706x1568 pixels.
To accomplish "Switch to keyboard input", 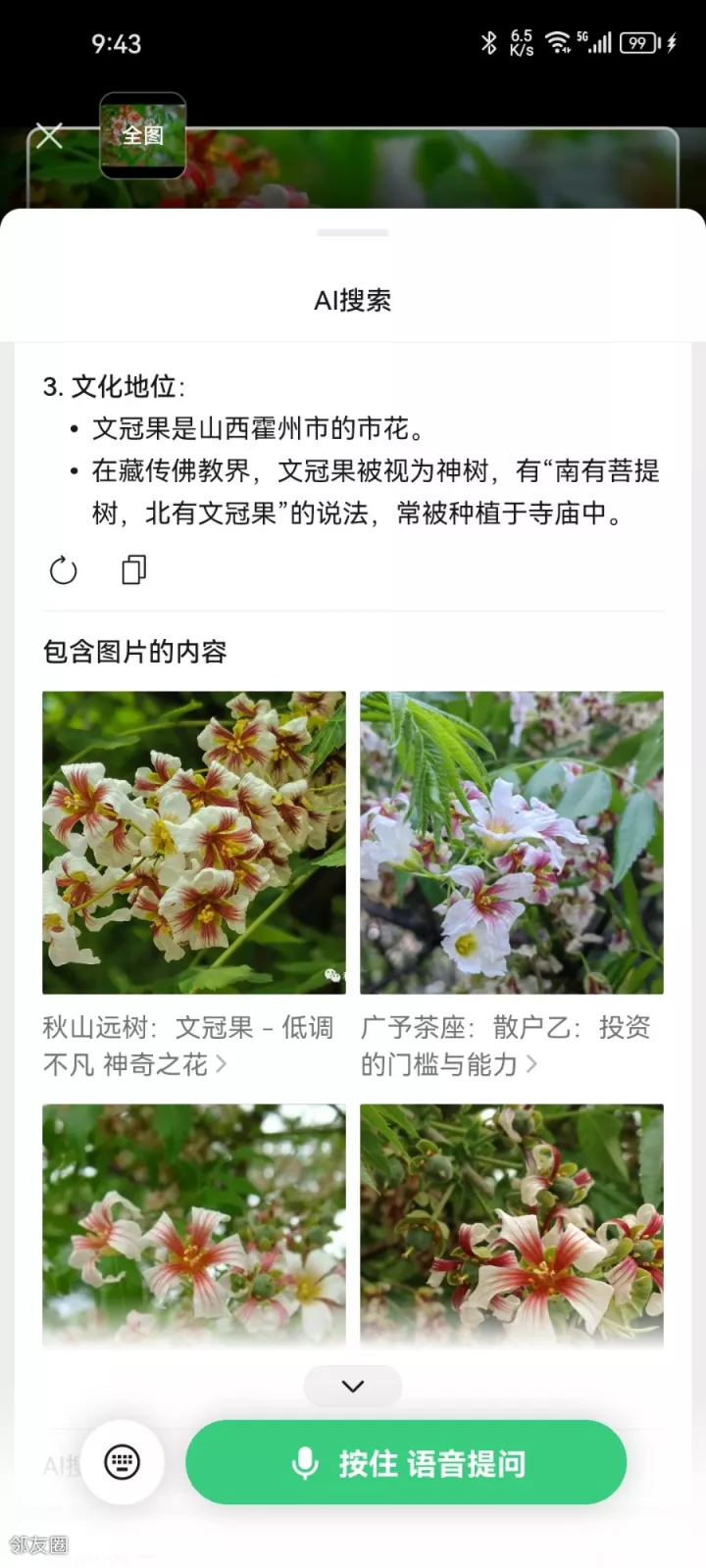I will (x=123, y=1462).
